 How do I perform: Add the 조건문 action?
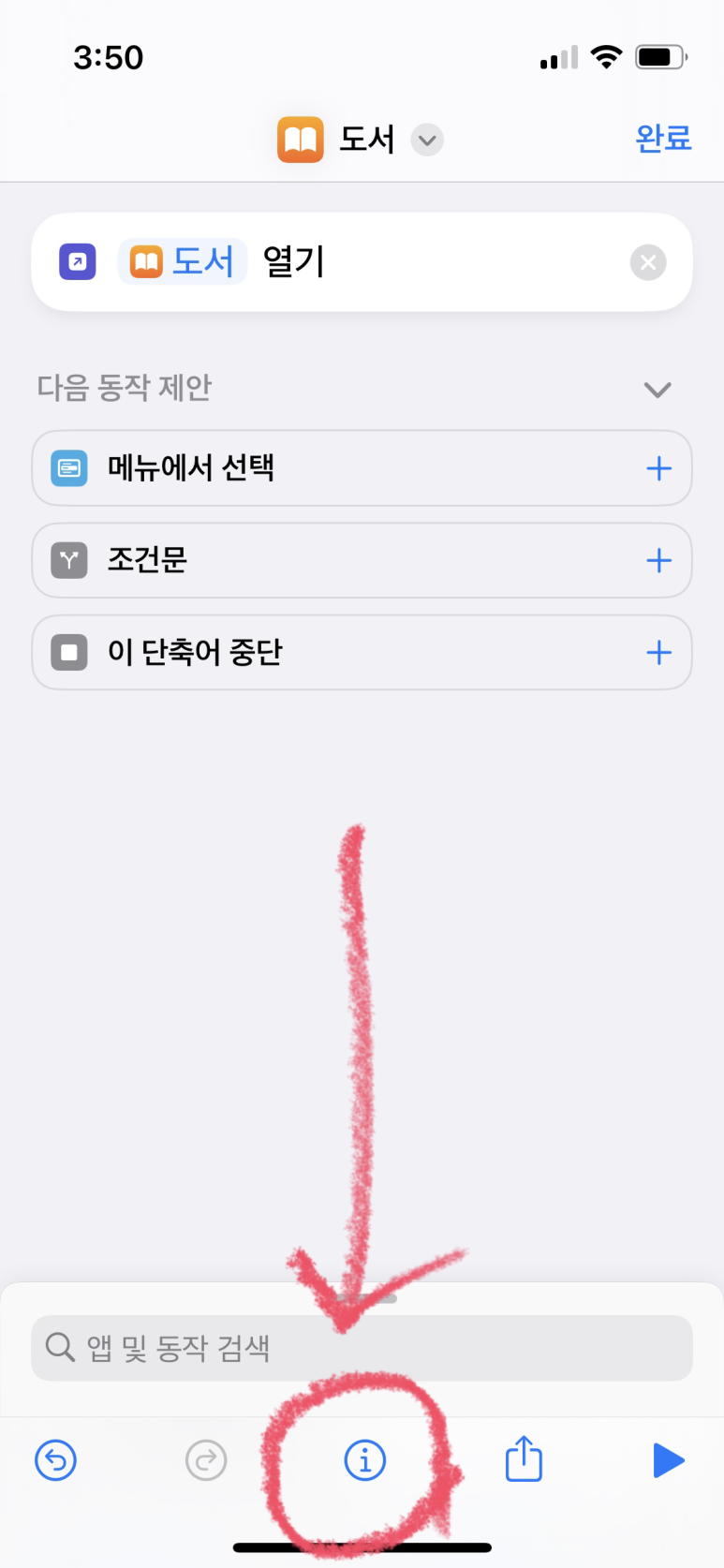658,560
